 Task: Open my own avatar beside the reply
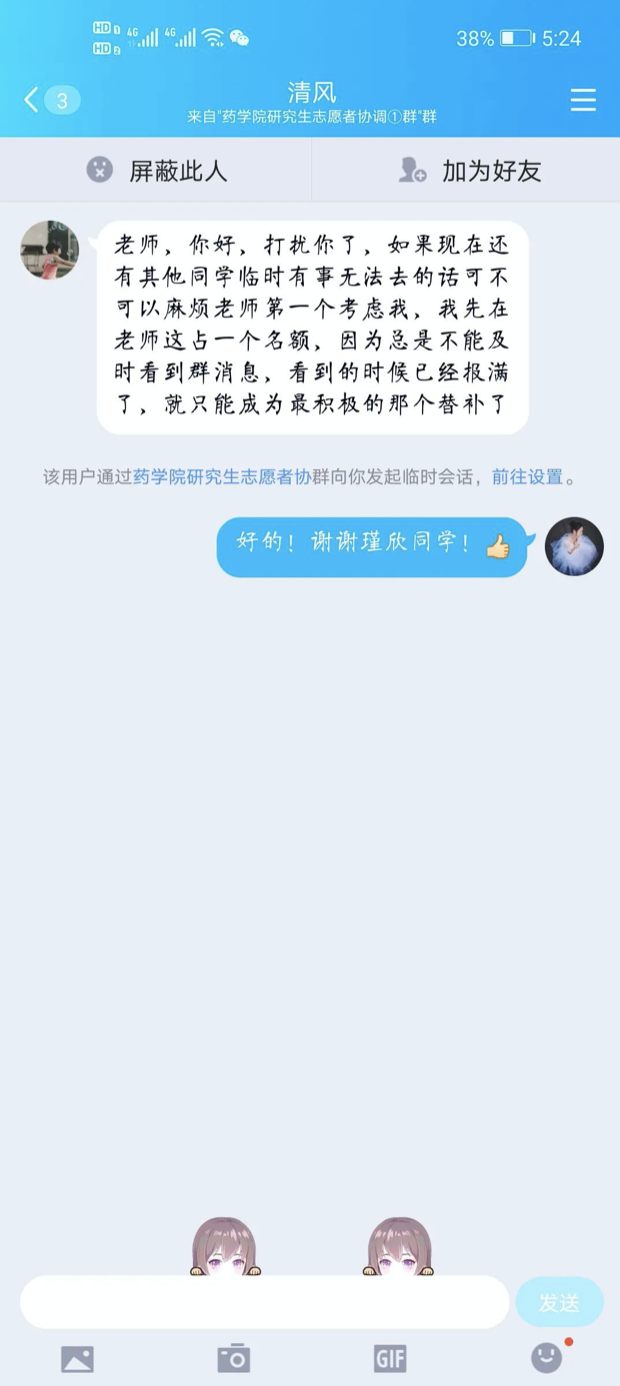point(574,546)
